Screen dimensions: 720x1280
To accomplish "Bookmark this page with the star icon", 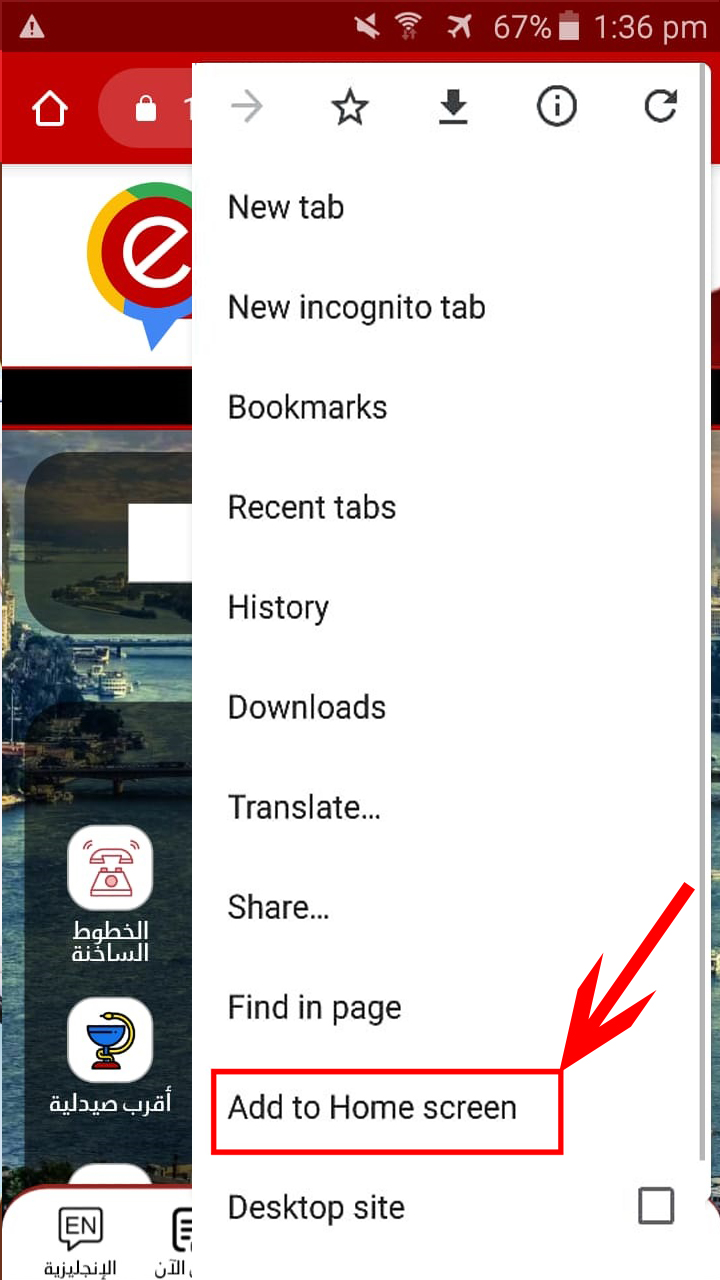I will (350, 107).
